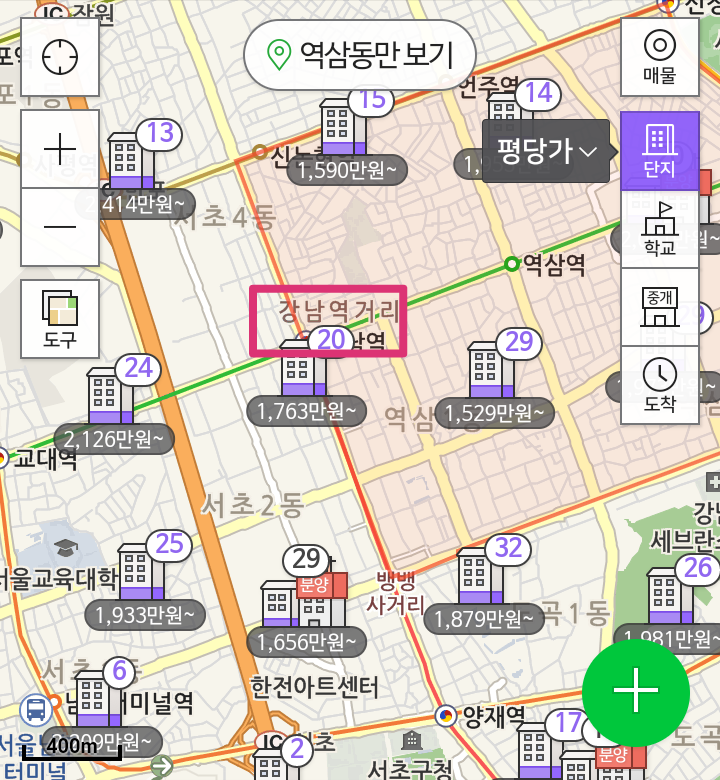
Task: Open complex marker priced 1,933만원~
Action: (x=143, y=590)
